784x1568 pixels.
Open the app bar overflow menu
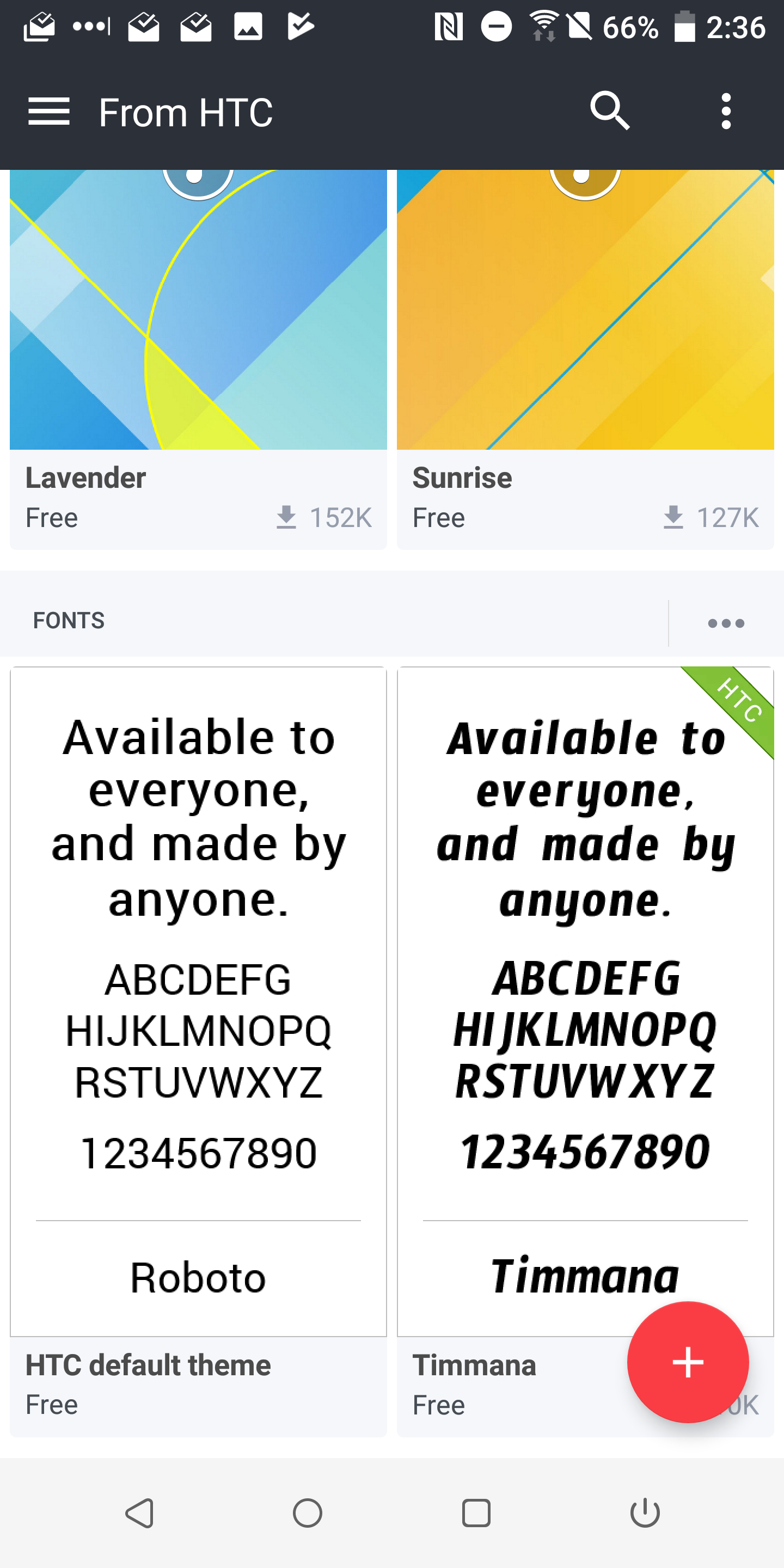(726, 112)
